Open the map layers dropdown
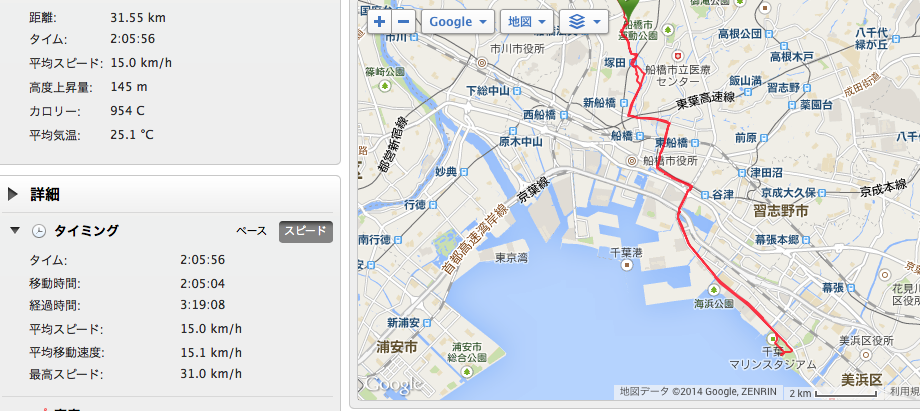 pos(583,21)
